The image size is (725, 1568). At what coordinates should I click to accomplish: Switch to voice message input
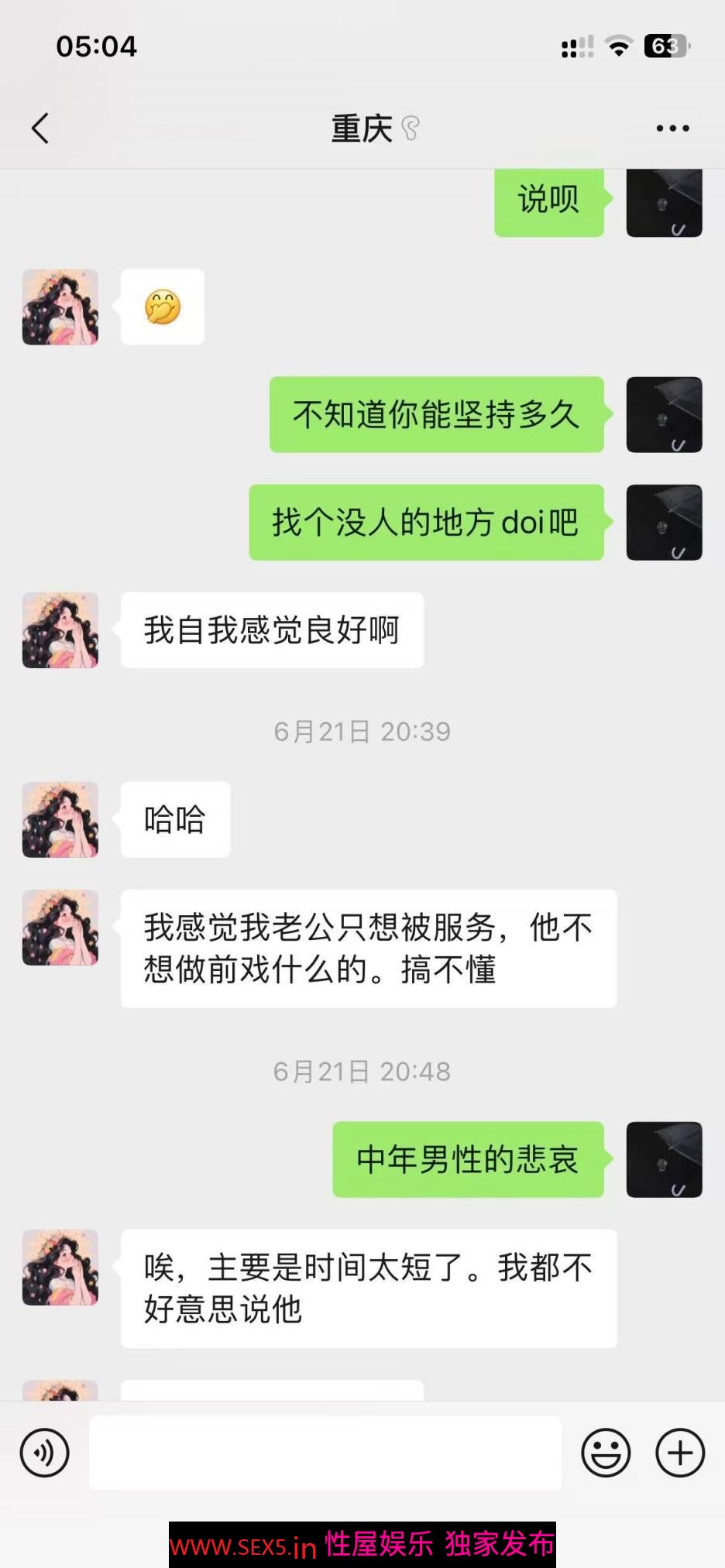click(x=44, y=1453)
